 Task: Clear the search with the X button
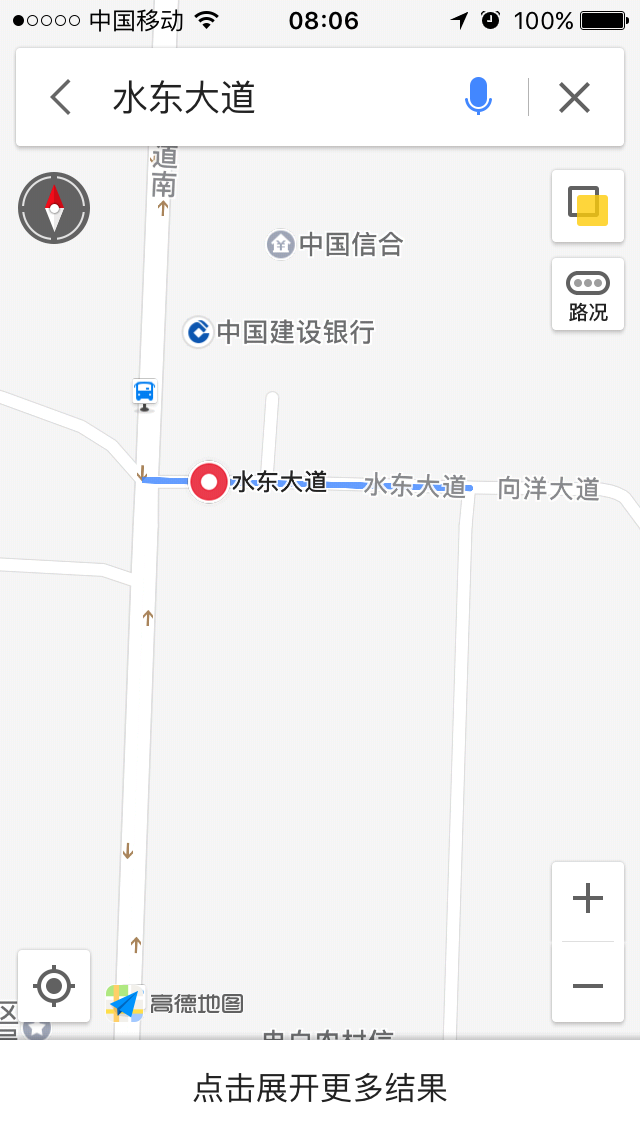(x=574, y=97)
